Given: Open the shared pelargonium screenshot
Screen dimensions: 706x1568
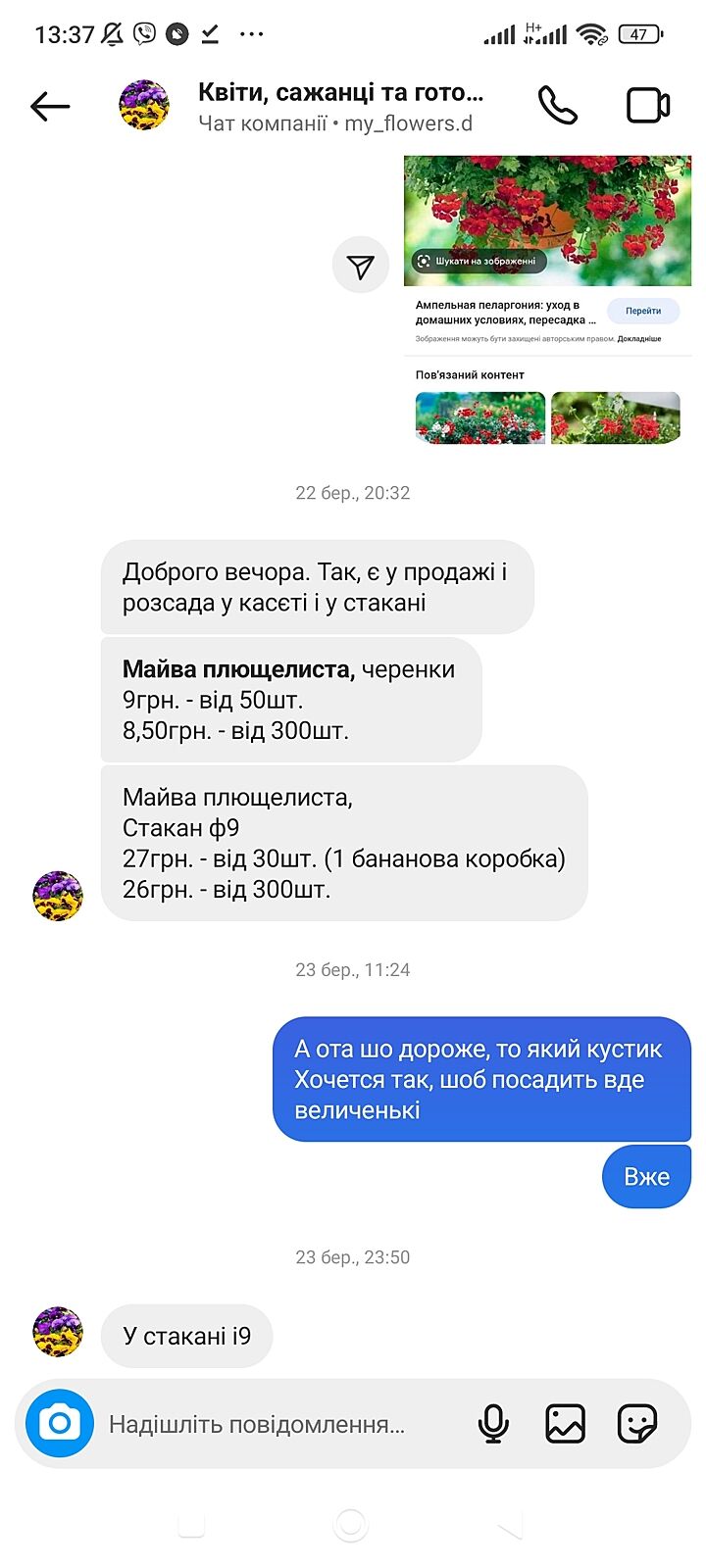Looking at the screenshot, I should (x=547, y=300).
